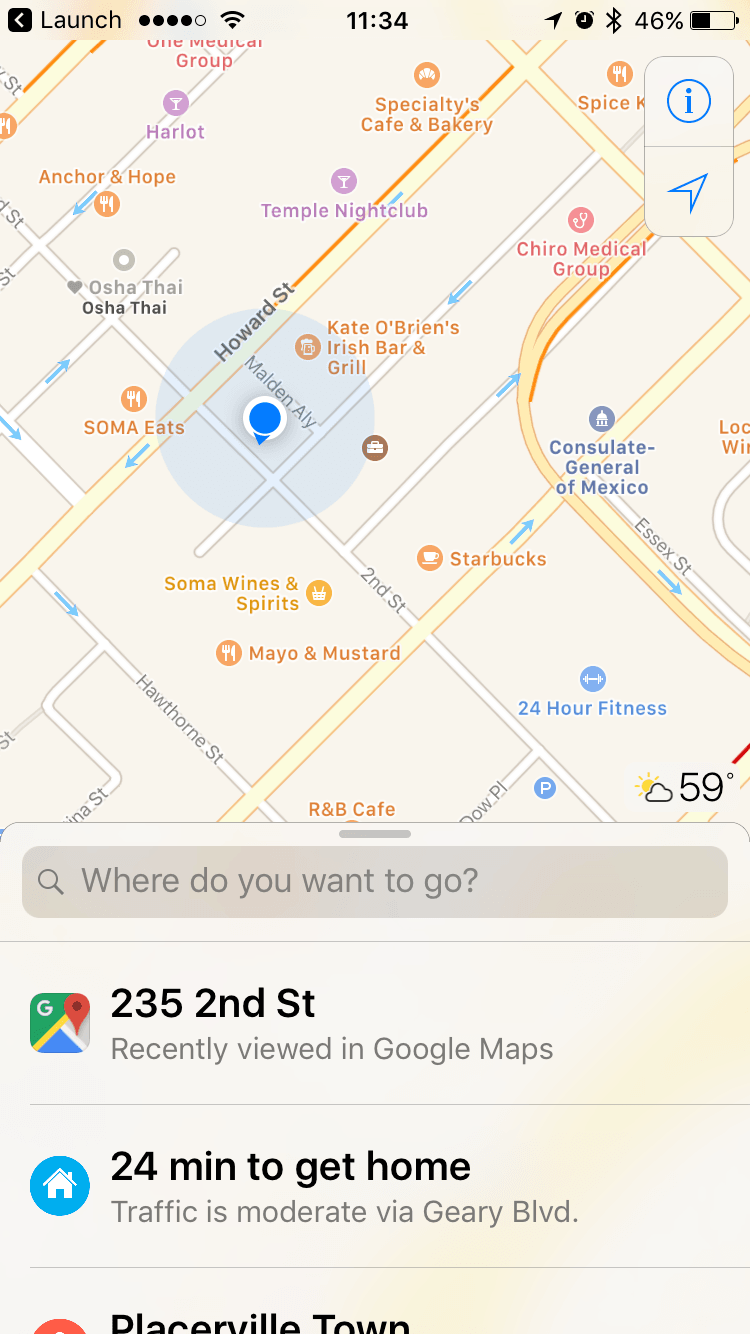Tap the Kate O'Brien's Irish Bar marker
This screenshot has width=750, height=1334.
click(308, 347)
